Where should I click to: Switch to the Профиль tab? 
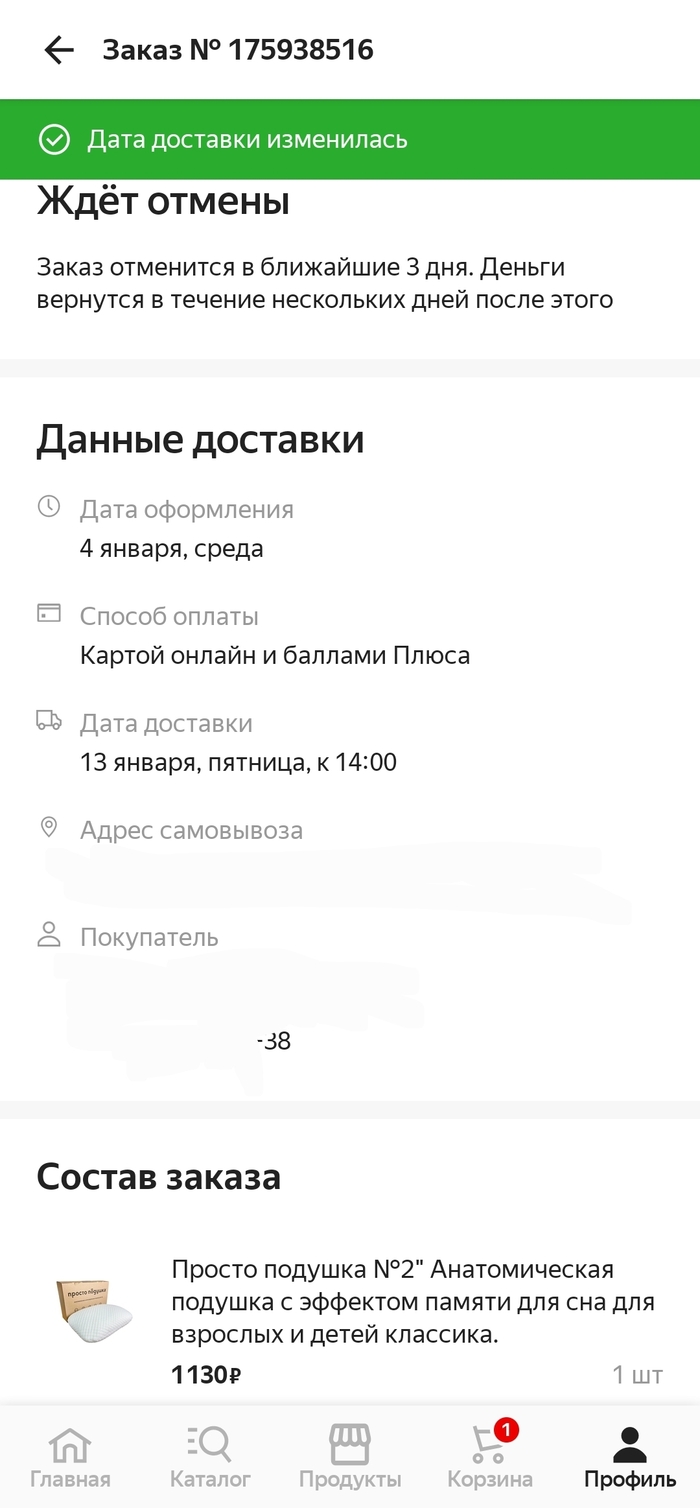[x=630, y=1456]
